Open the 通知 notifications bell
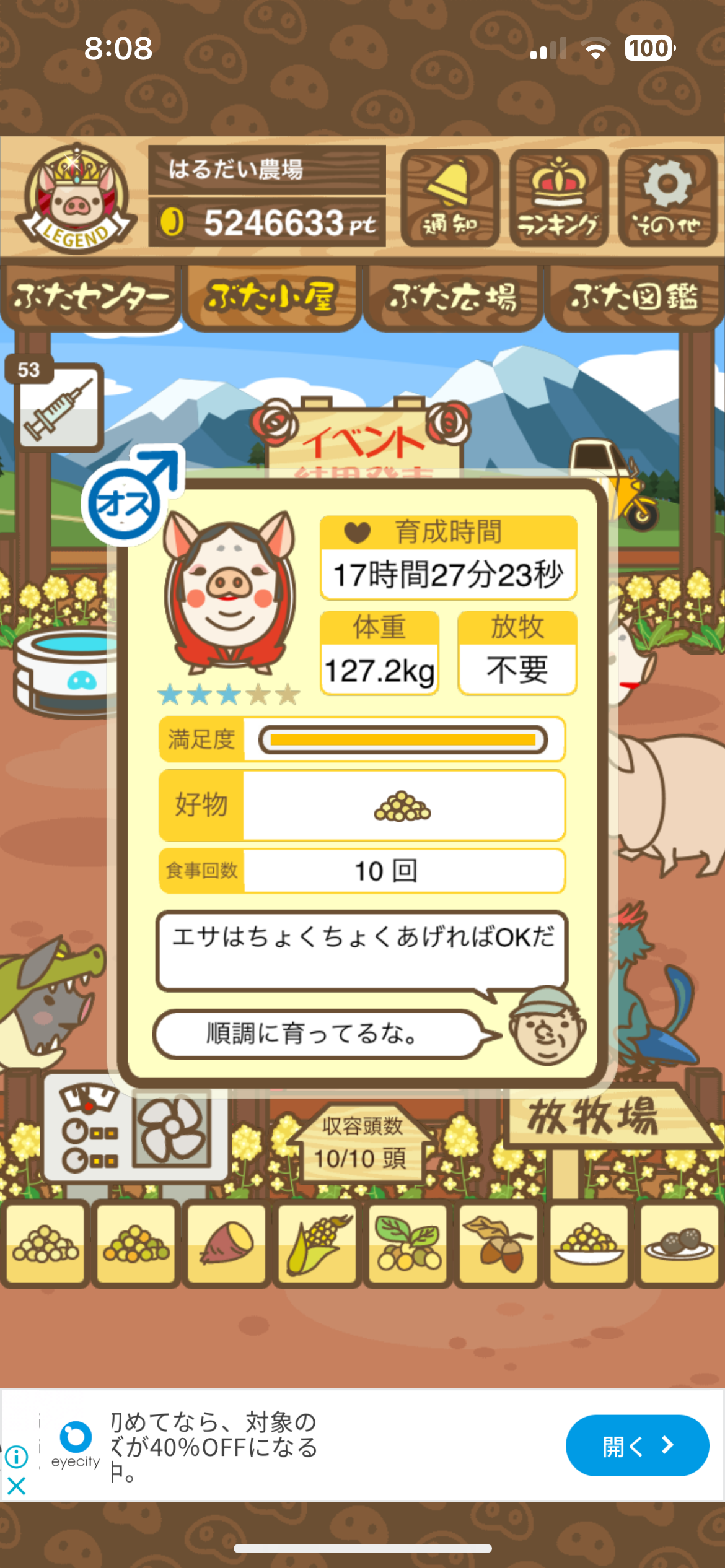This screenshot has height=1568, width=725. (x=450, y=198)
